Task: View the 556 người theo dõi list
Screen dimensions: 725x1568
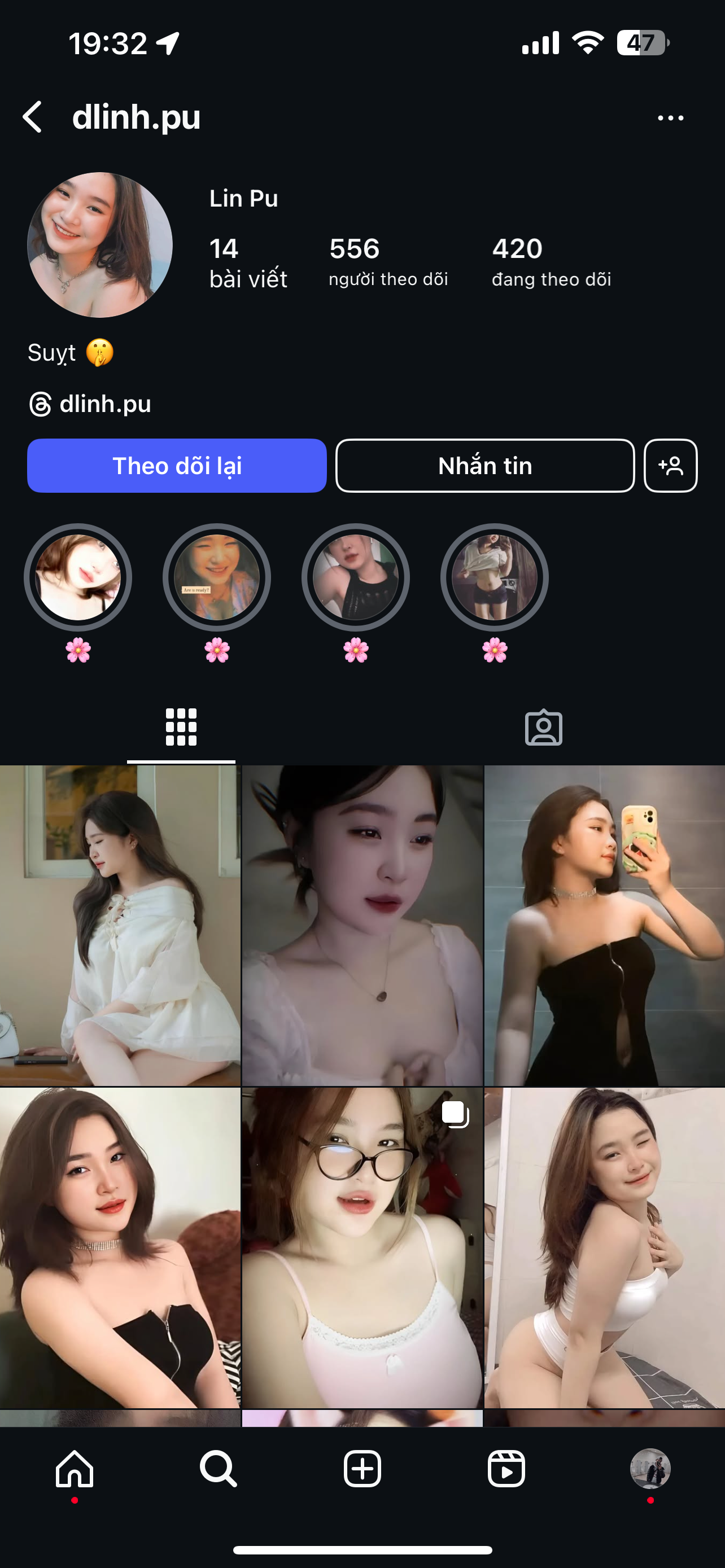Action: (388, 262)
